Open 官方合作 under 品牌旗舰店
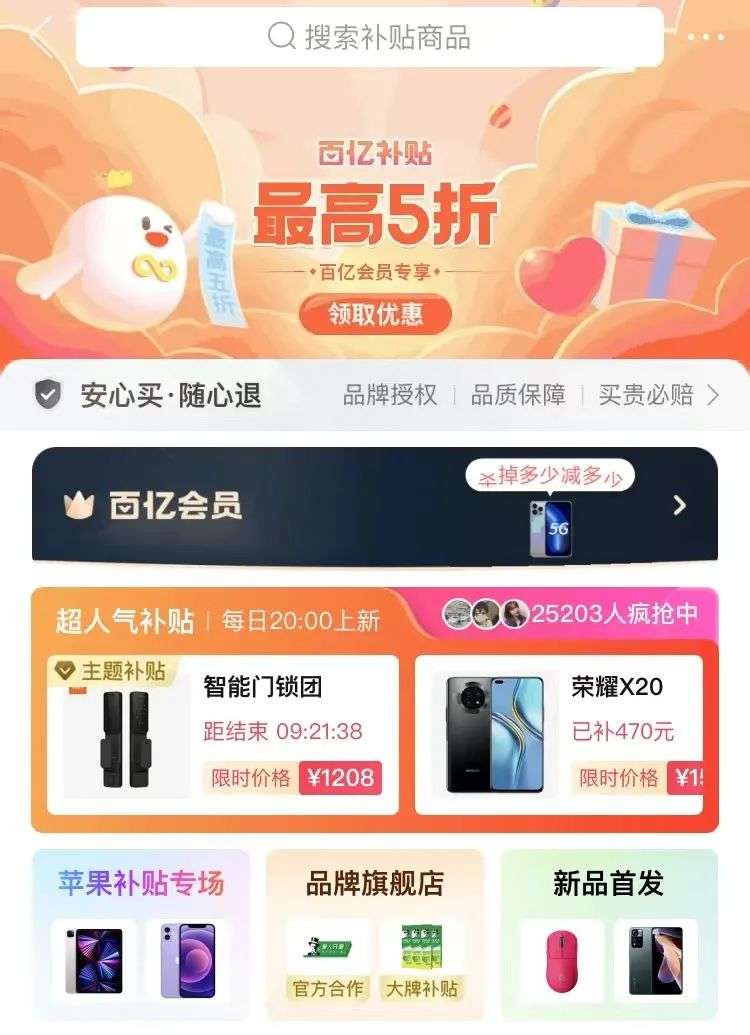Image resolution: width=750 pixels, height=1035 pixels. pyautogui.click(x=328, y=959)
